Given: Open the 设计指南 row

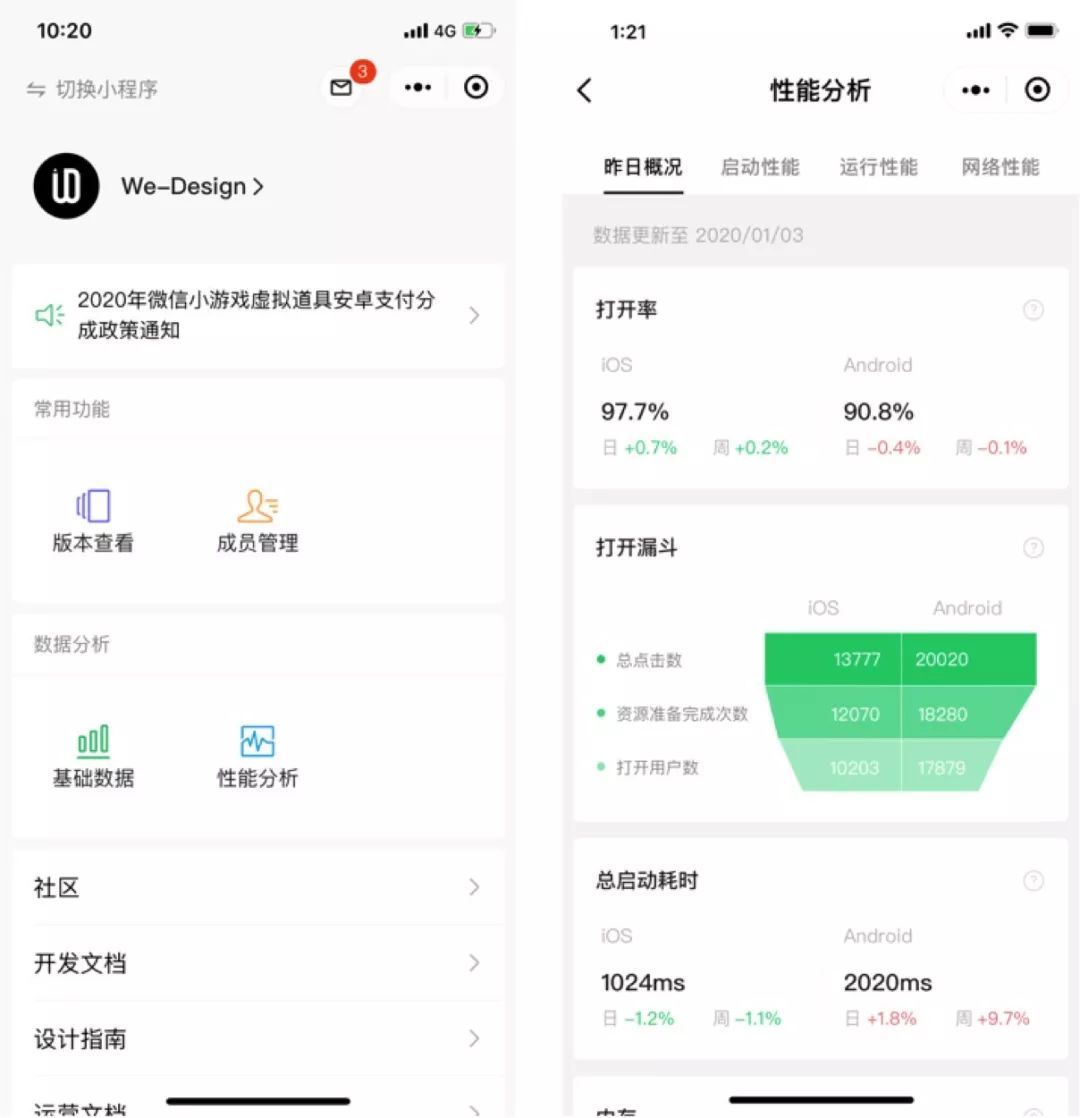Looking at the screenshot, I should pos(258,1039).
